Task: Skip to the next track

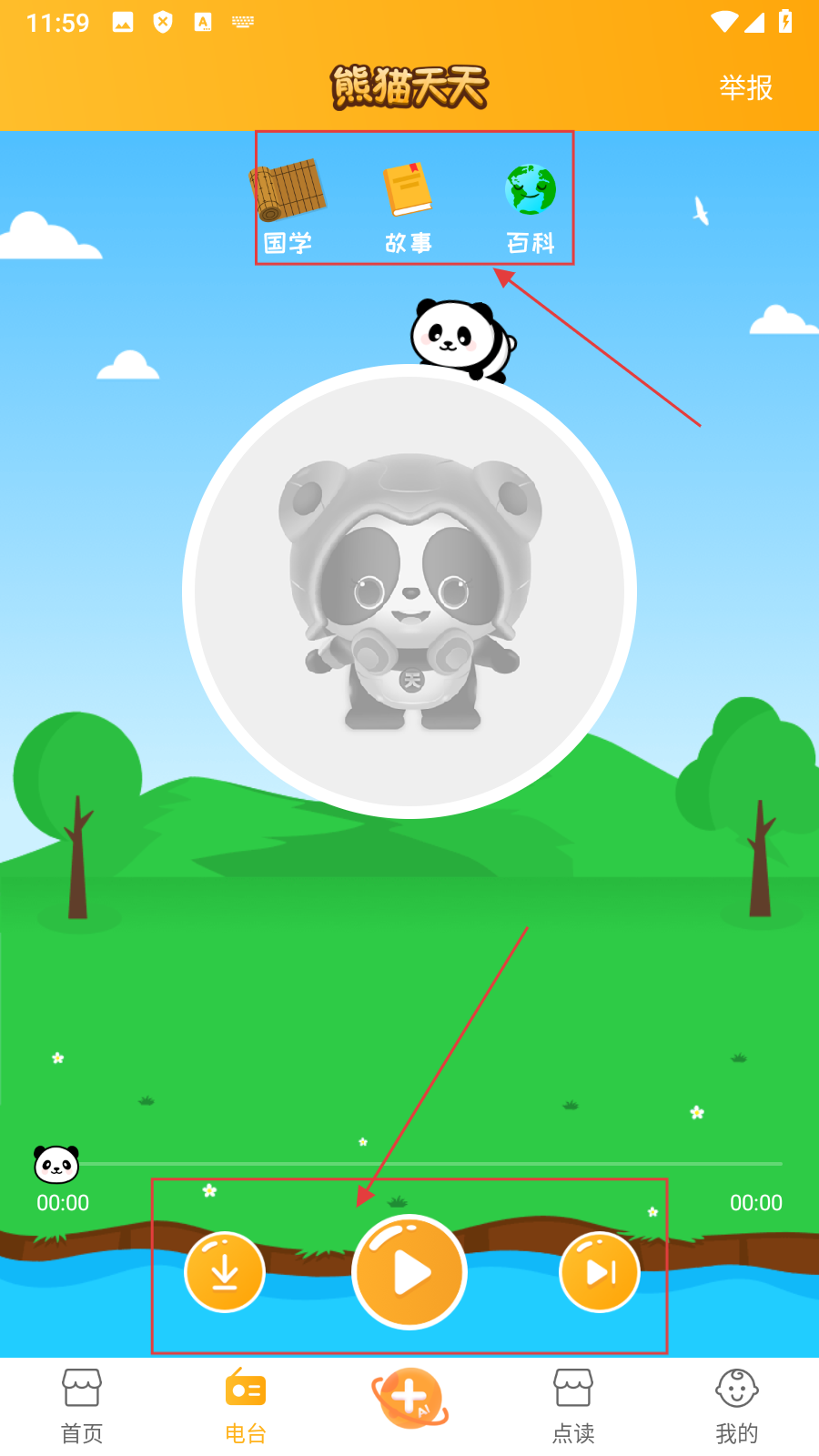Action: (x=600, y=1272)
